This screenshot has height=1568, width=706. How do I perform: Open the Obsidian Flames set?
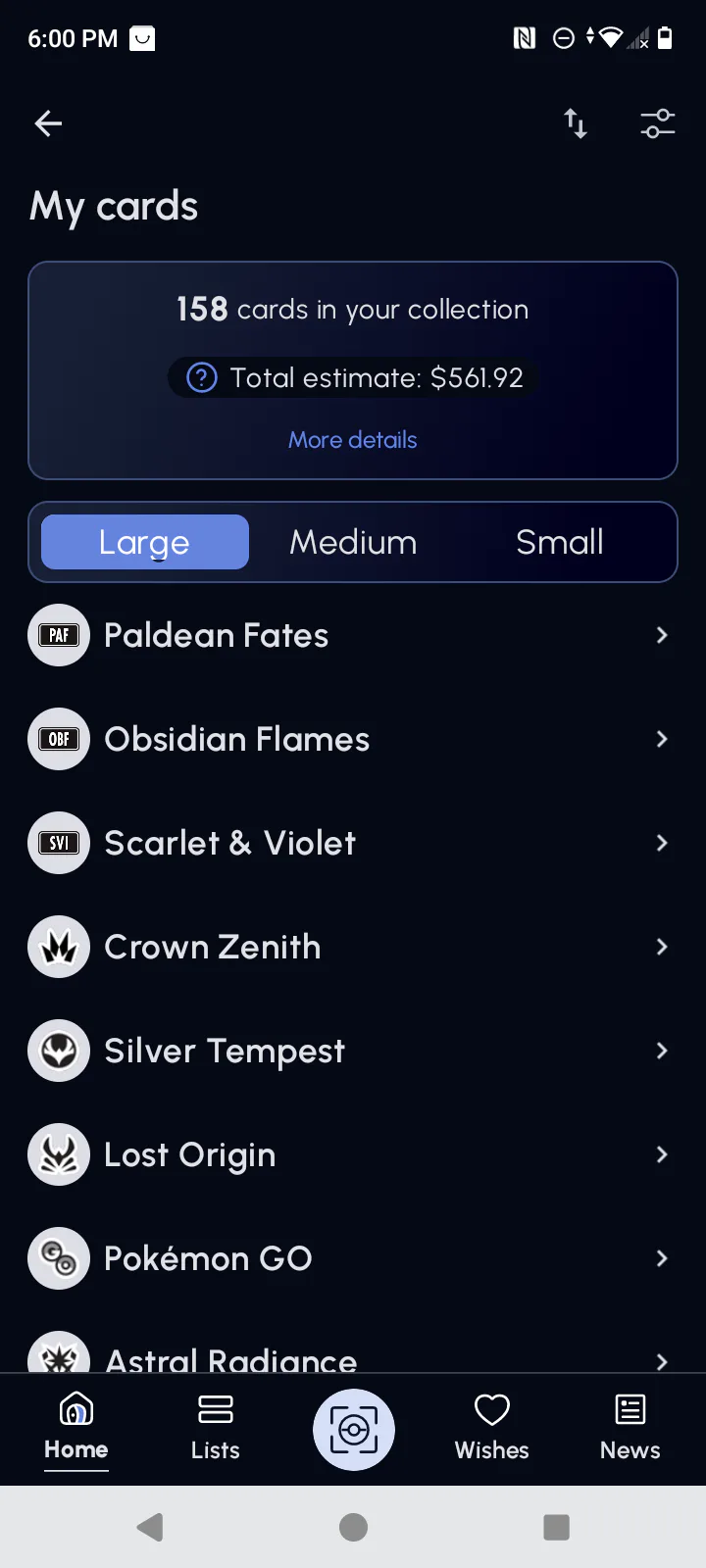[x=353, y=739]
